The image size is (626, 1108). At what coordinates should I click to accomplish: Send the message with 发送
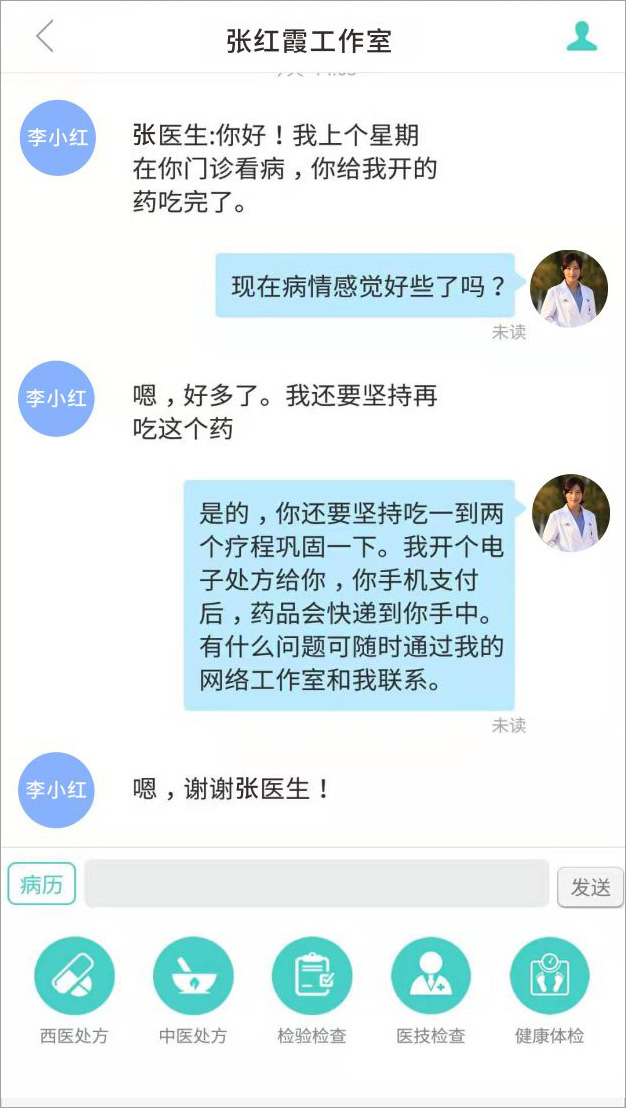coord(590,887)
